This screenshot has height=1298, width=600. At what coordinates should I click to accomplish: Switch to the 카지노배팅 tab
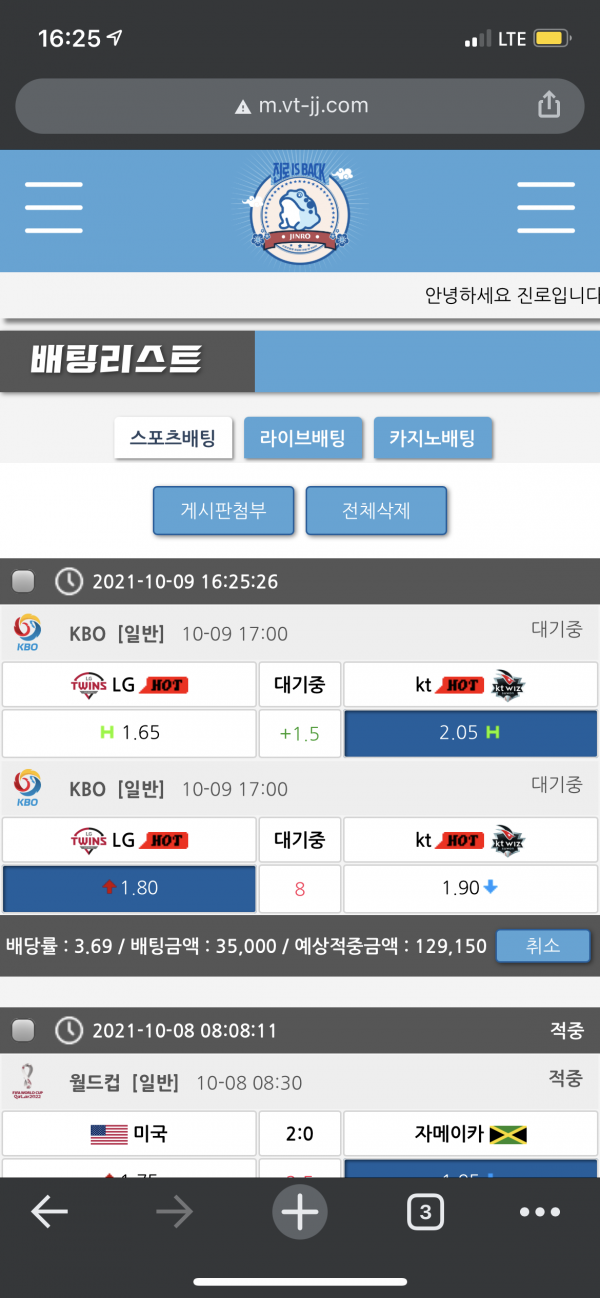(x=433, y=438)
